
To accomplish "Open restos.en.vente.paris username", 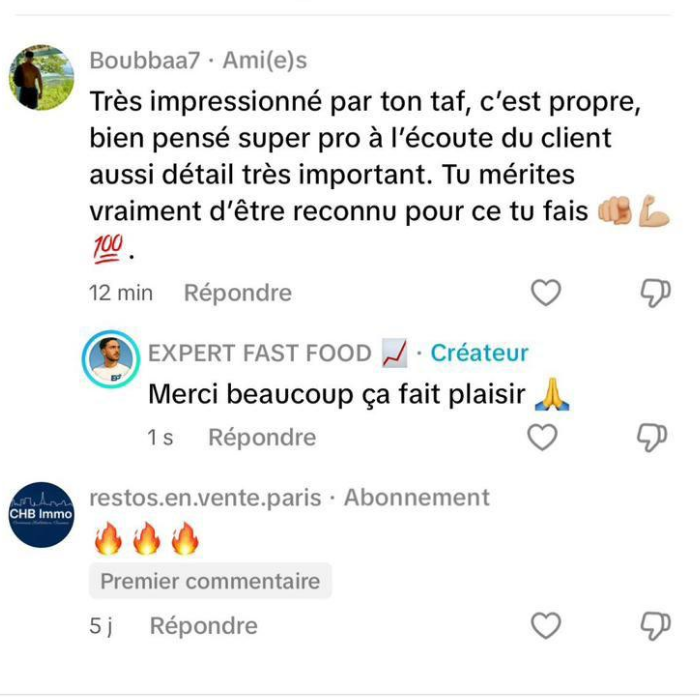I will [x=205, y=497].
